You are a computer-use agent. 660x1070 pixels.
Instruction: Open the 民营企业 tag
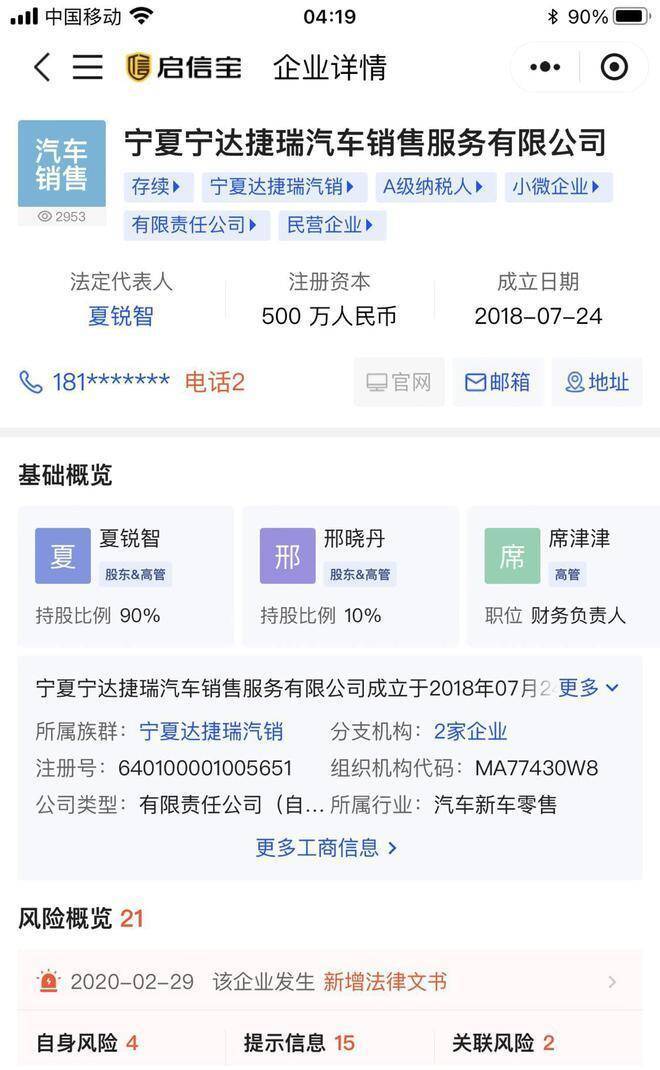(x=331, y=224)
